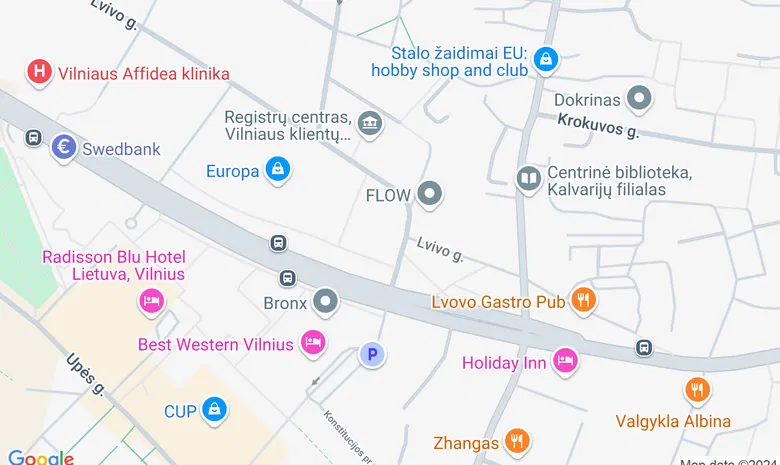Open the Valgykla Albina restaurant marker
This screenshot has width=780, height=465.
[698, 390]
